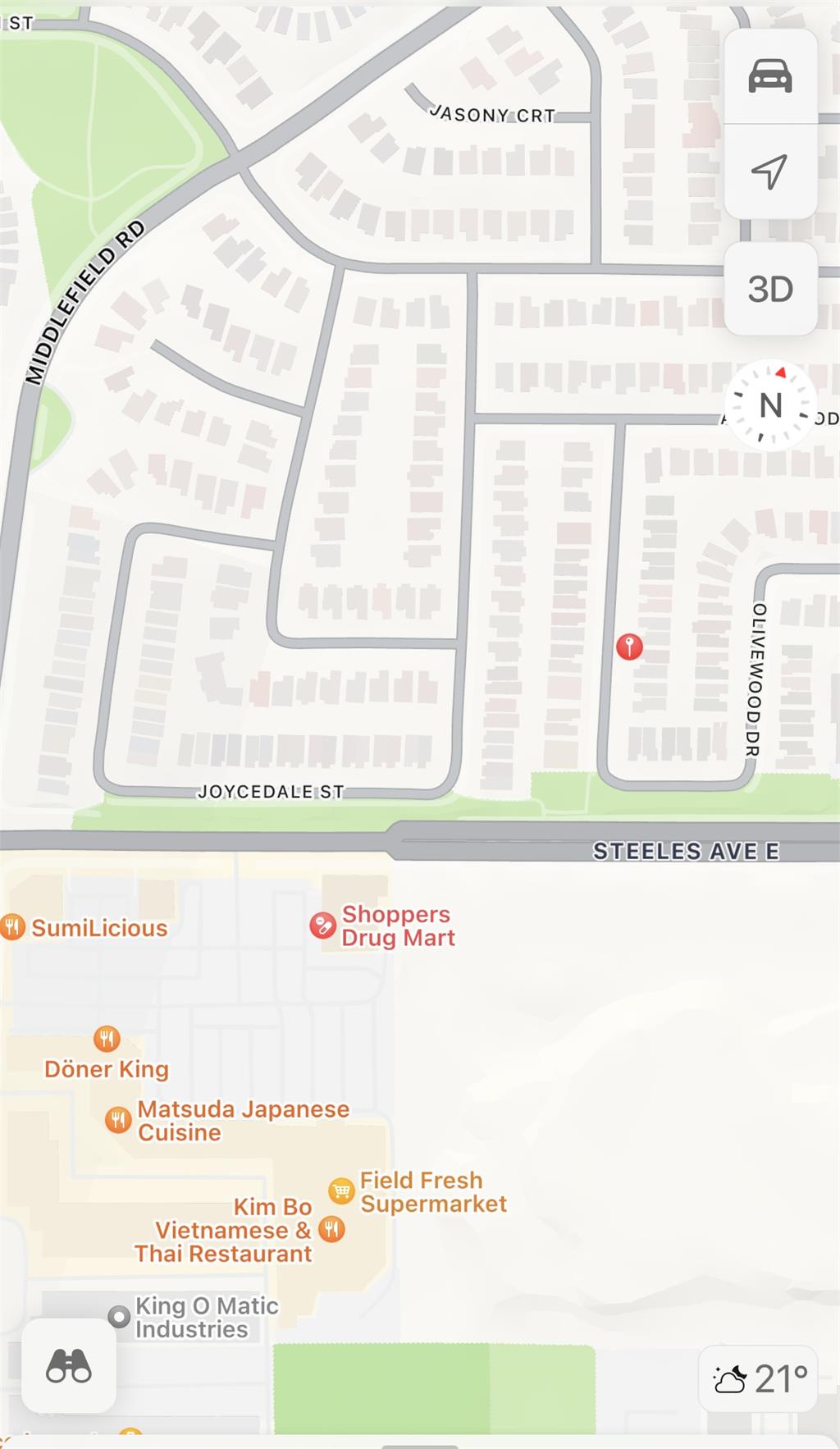
Task: Switch the map to 3D view
Action: [x=769, y=289]
